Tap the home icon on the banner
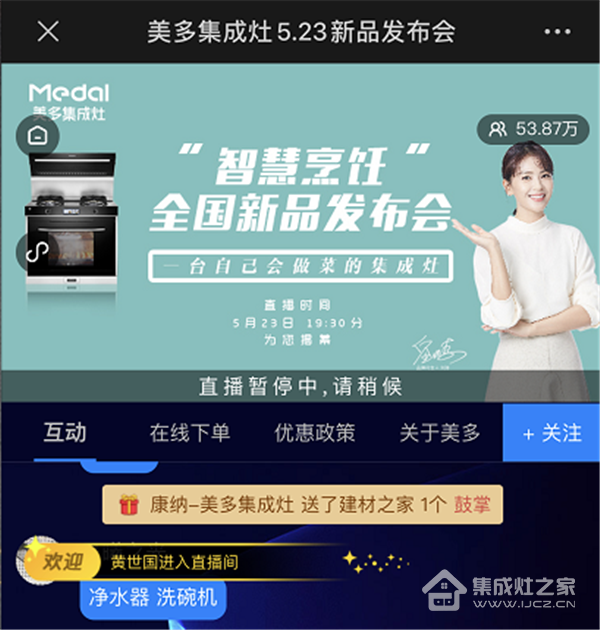Image resolution: width=600 pixels, height=630 pixels. 36,135
